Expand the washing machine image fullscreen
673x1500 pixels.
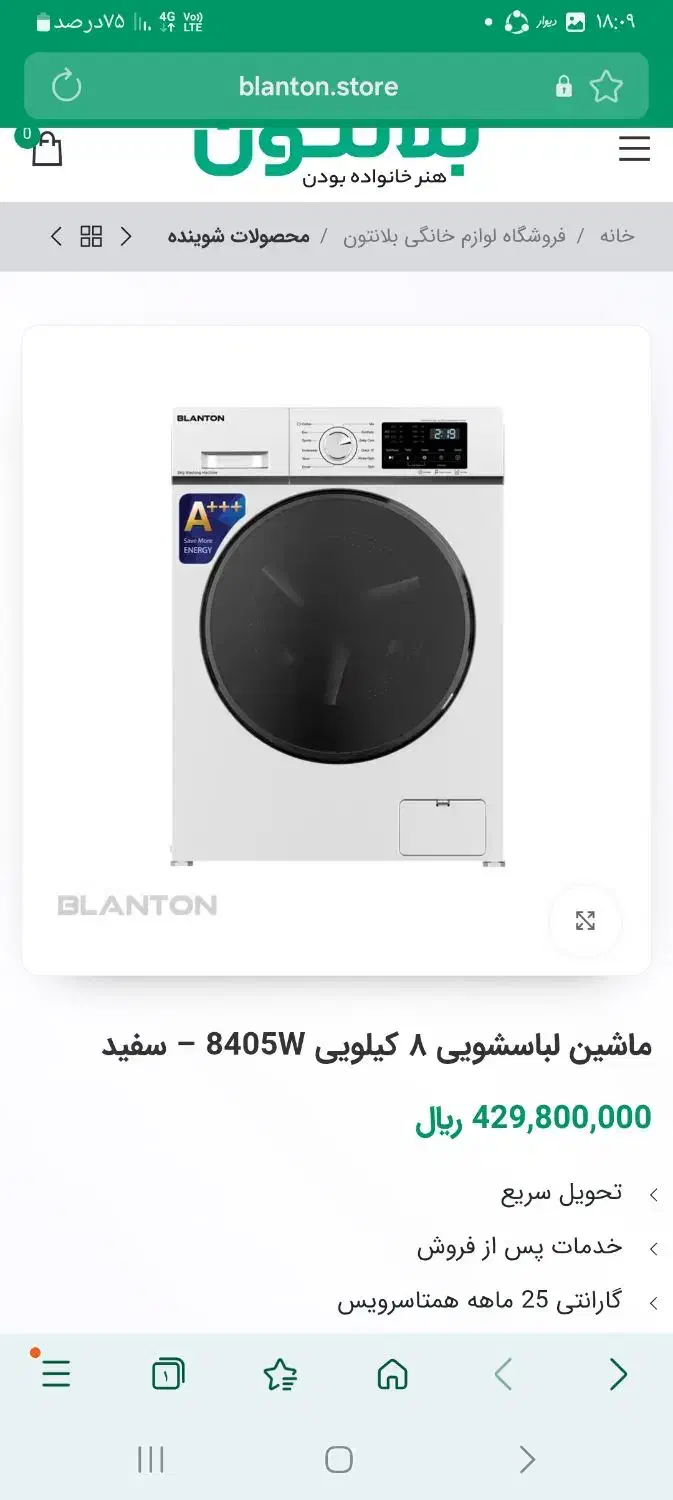pos(586,921)
